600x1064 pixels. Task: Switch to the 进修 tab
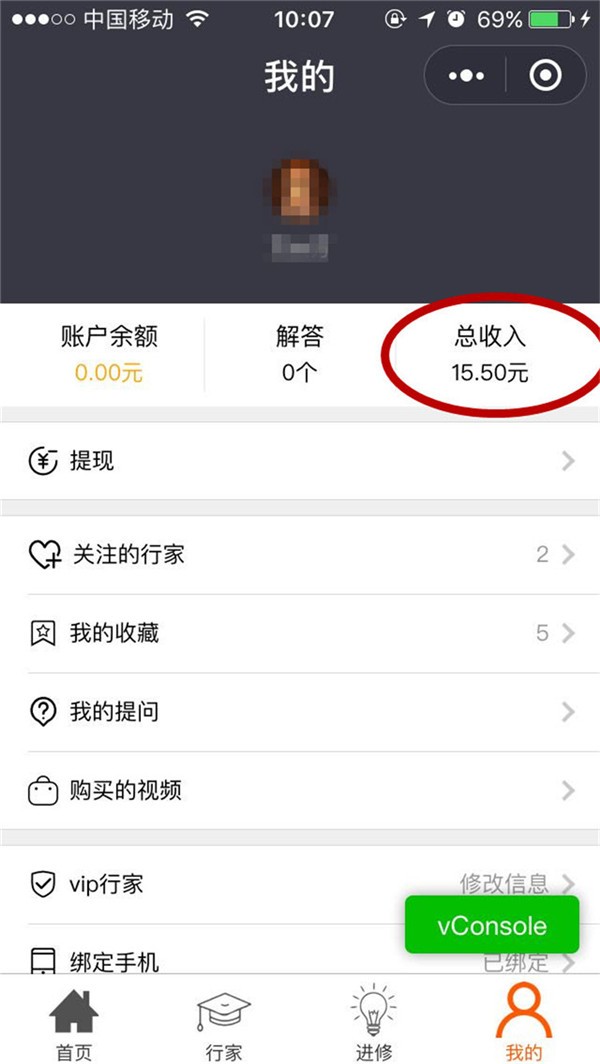[x=374, y=1022]
